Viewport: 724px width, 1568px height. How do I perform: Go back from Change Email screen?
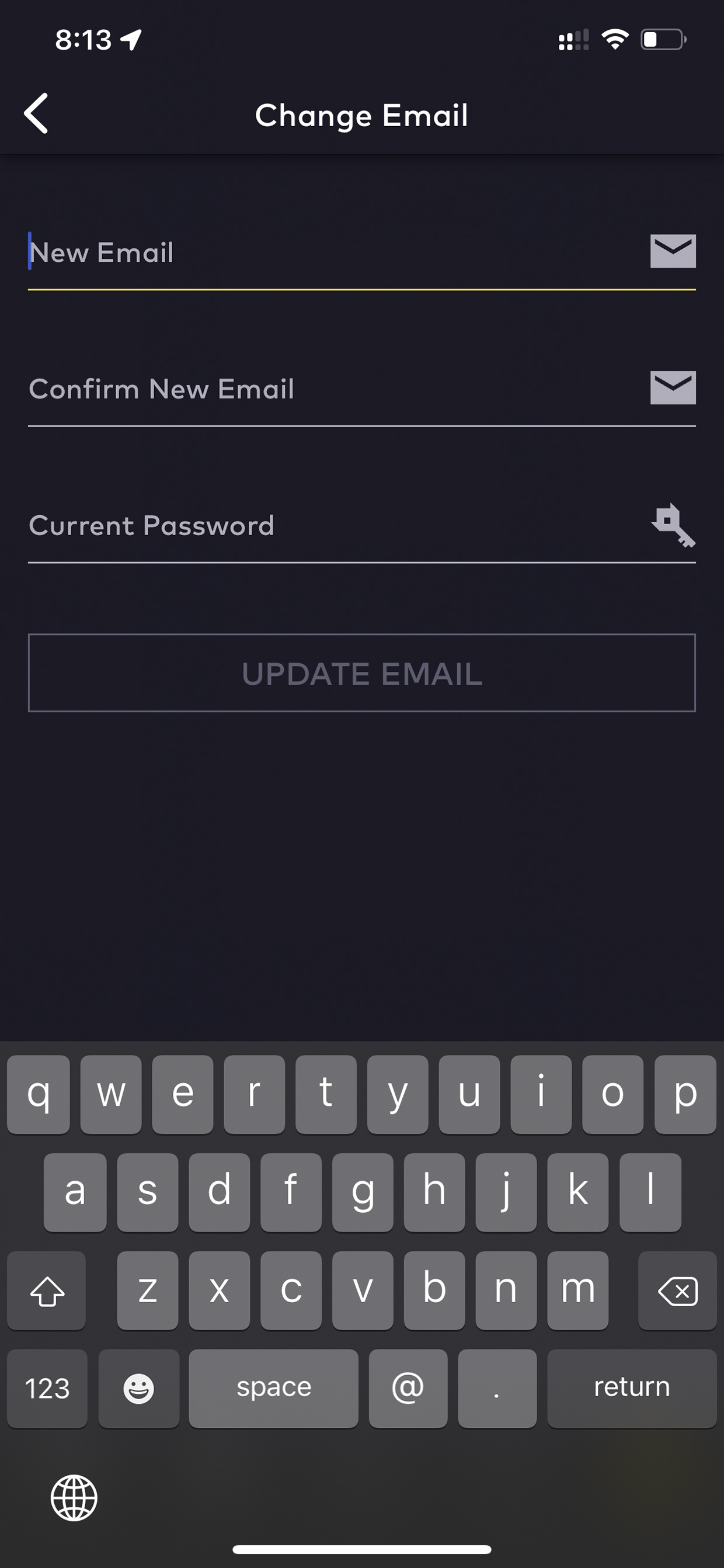pyautogui.click(x=36, y=113)
